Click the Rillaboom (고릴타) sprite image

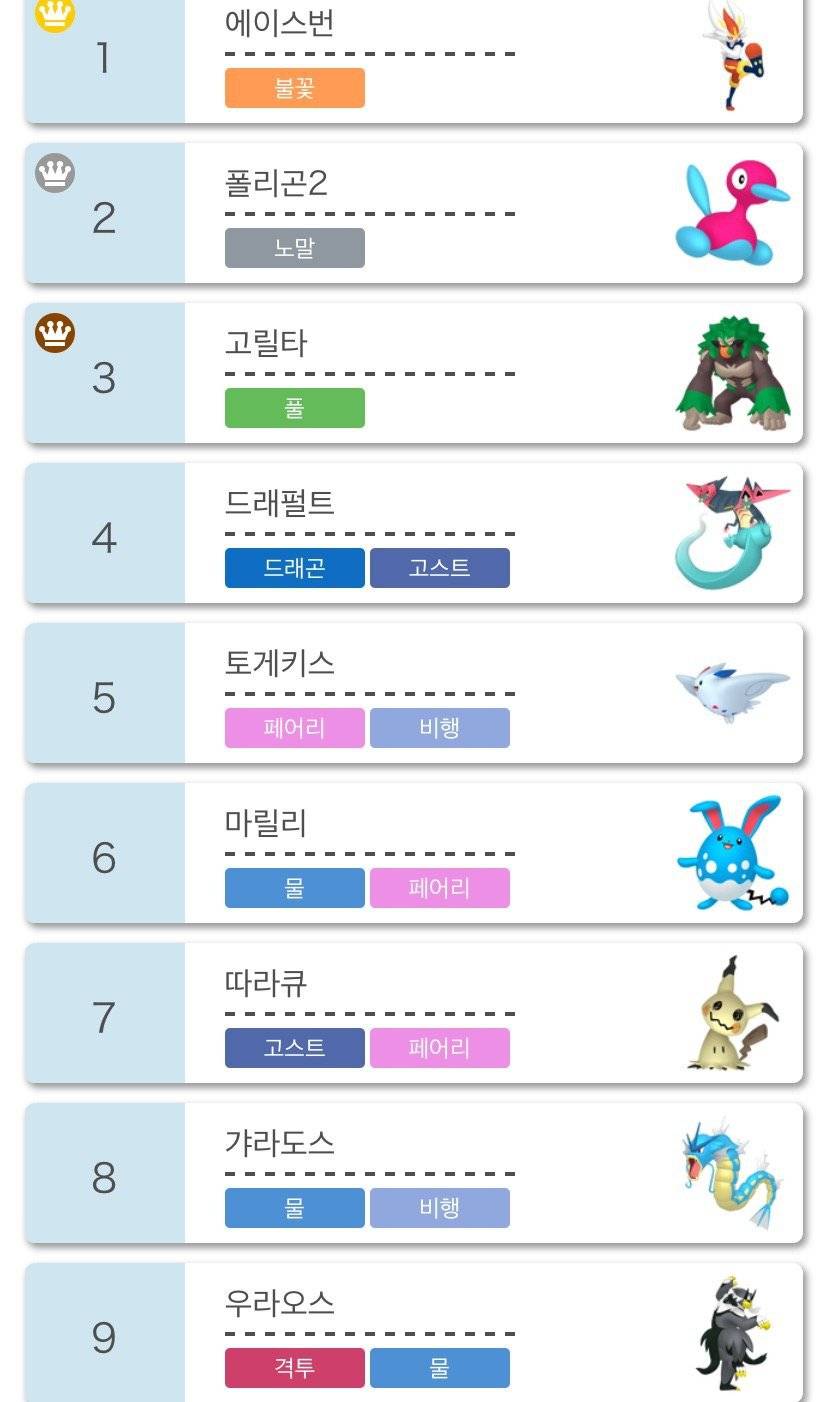click(x=732, y=375)
